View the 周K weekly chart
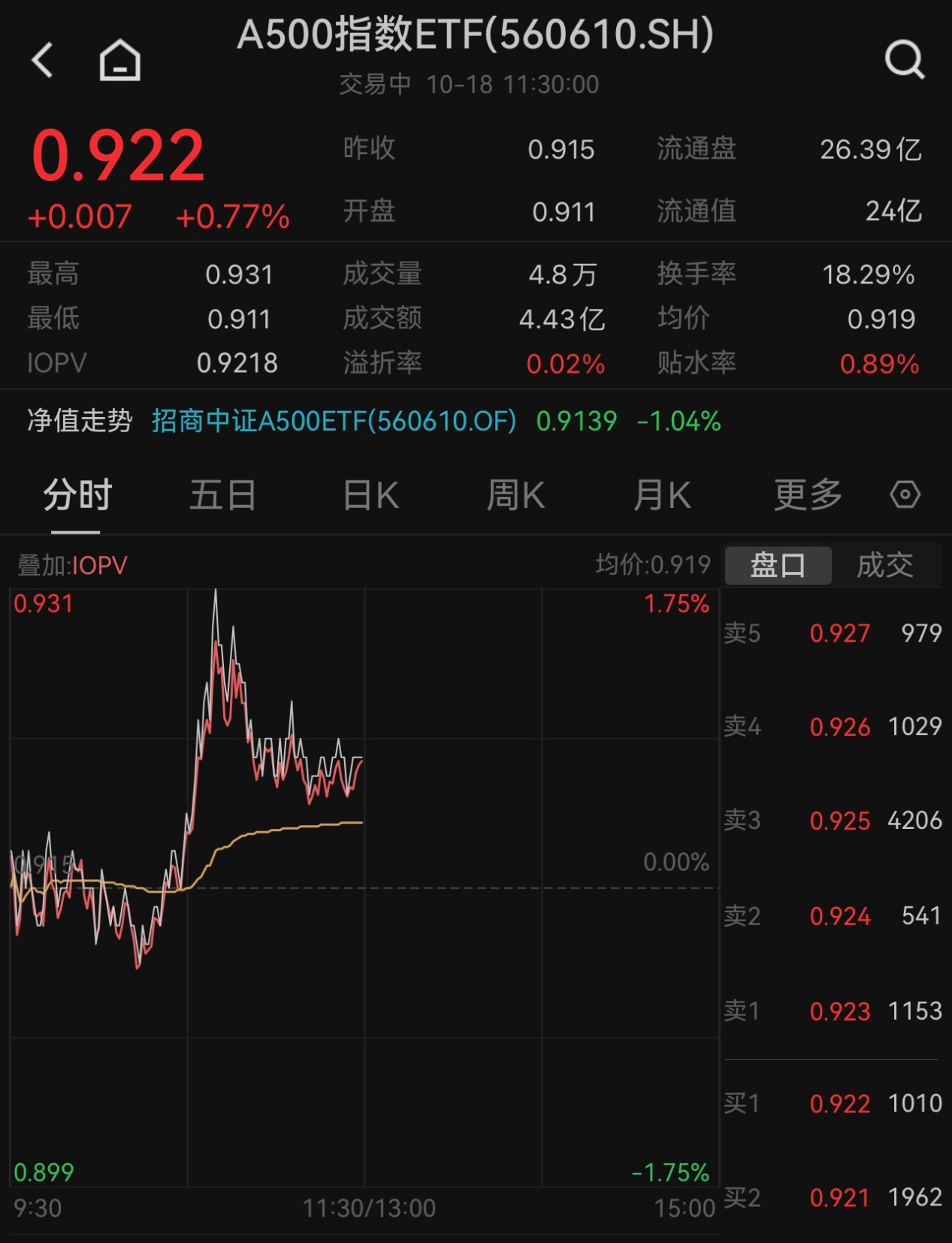Image resolution: width=952 pixels, height=1243 pixels. [515, 495]
